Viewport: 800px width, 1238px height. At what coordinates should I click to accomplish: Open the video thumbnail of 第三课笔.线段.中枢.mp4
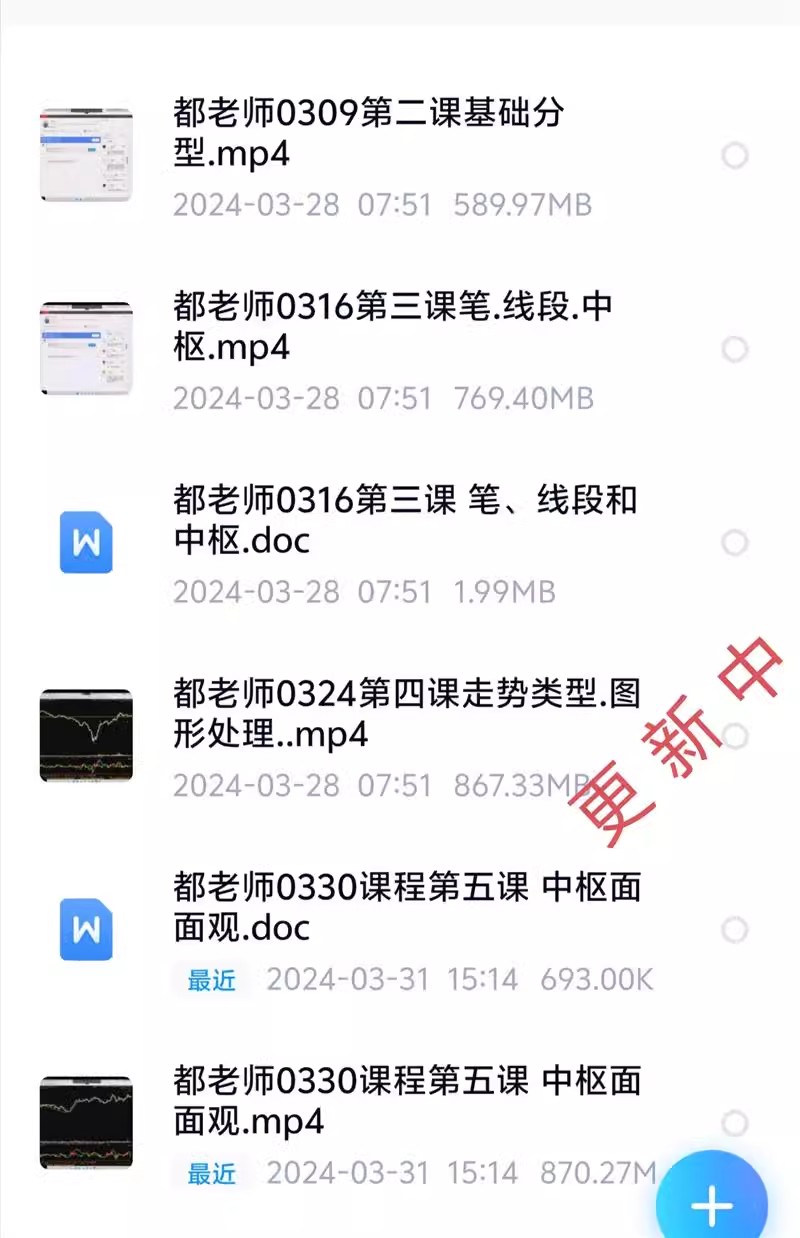(86, 348)
